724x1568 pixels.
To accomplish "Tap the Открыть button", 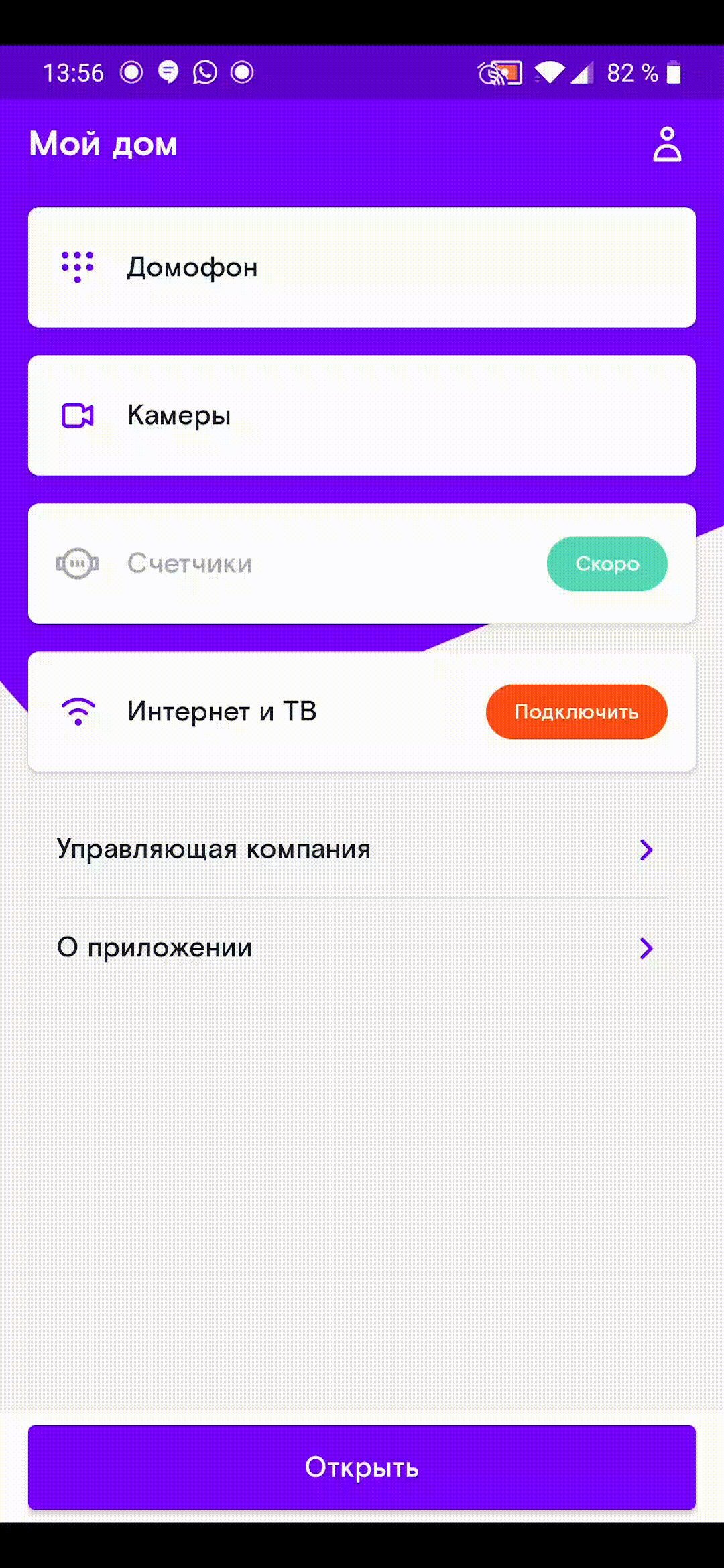I will pos(362,1467).
